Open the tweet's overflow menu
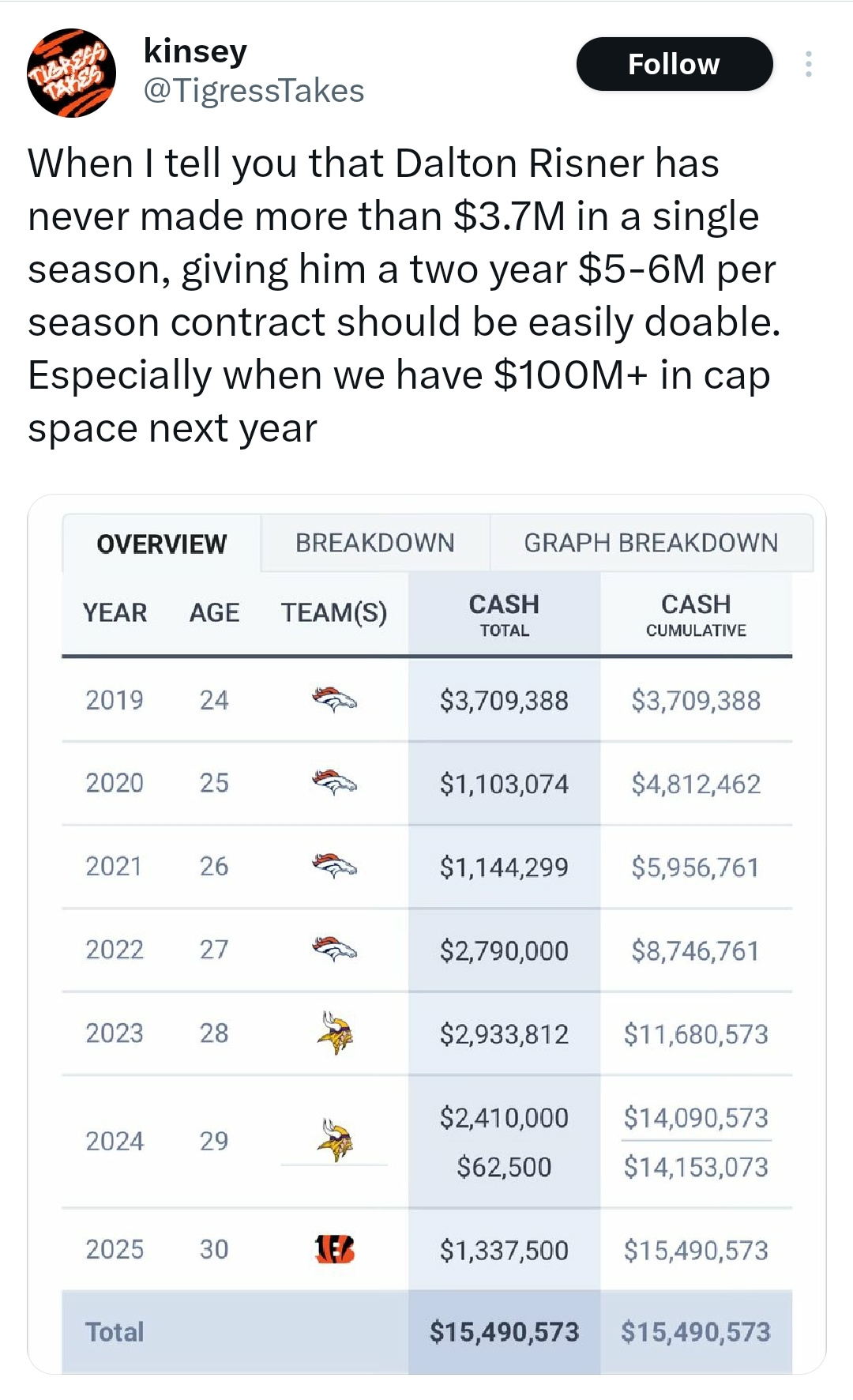The image size is (853, 1400). coord(808,64)
